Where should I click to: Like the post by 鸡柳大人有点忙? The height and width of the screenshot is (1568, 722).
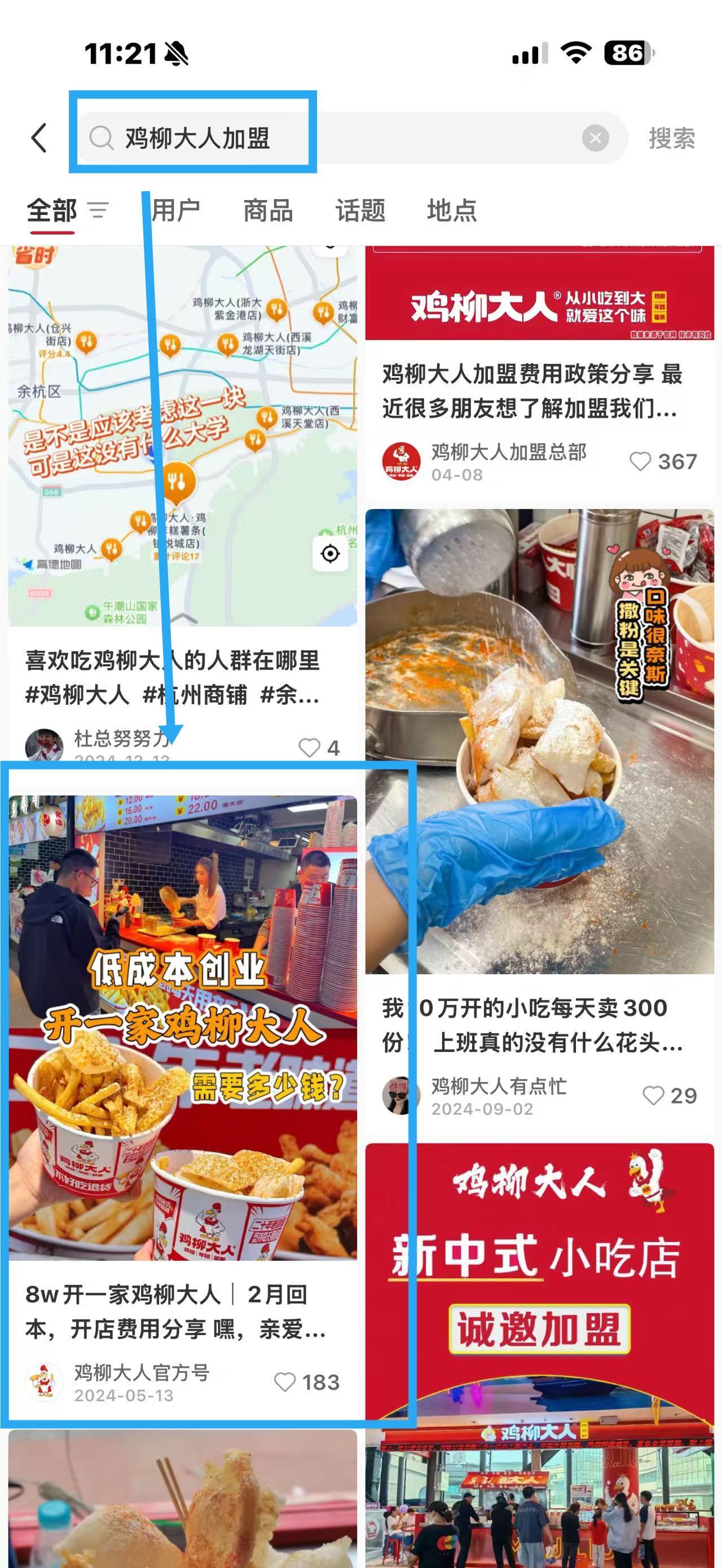[653, 1096]
